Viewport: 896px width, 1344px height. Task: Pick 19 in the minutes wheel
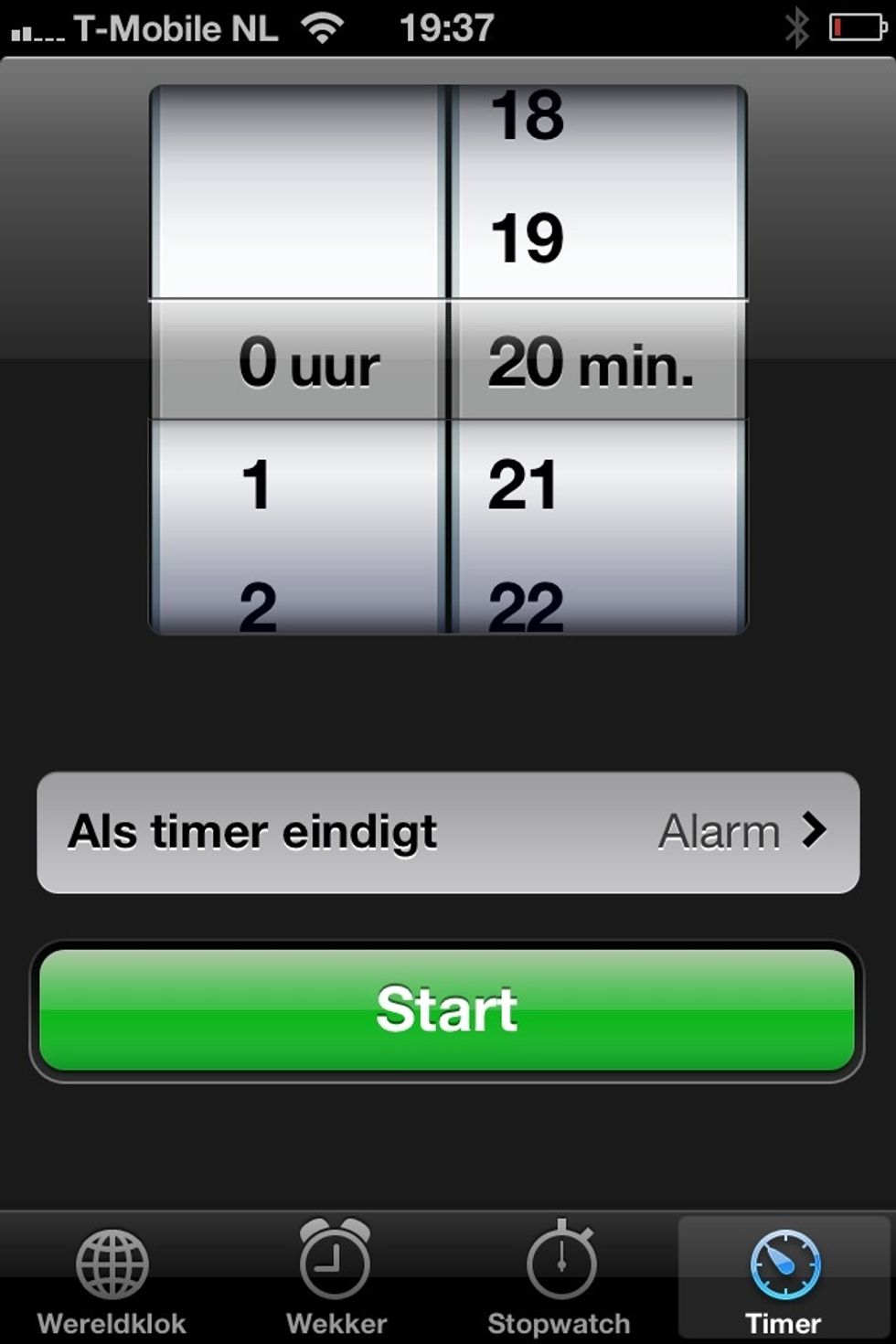click(x=528, y=238)
